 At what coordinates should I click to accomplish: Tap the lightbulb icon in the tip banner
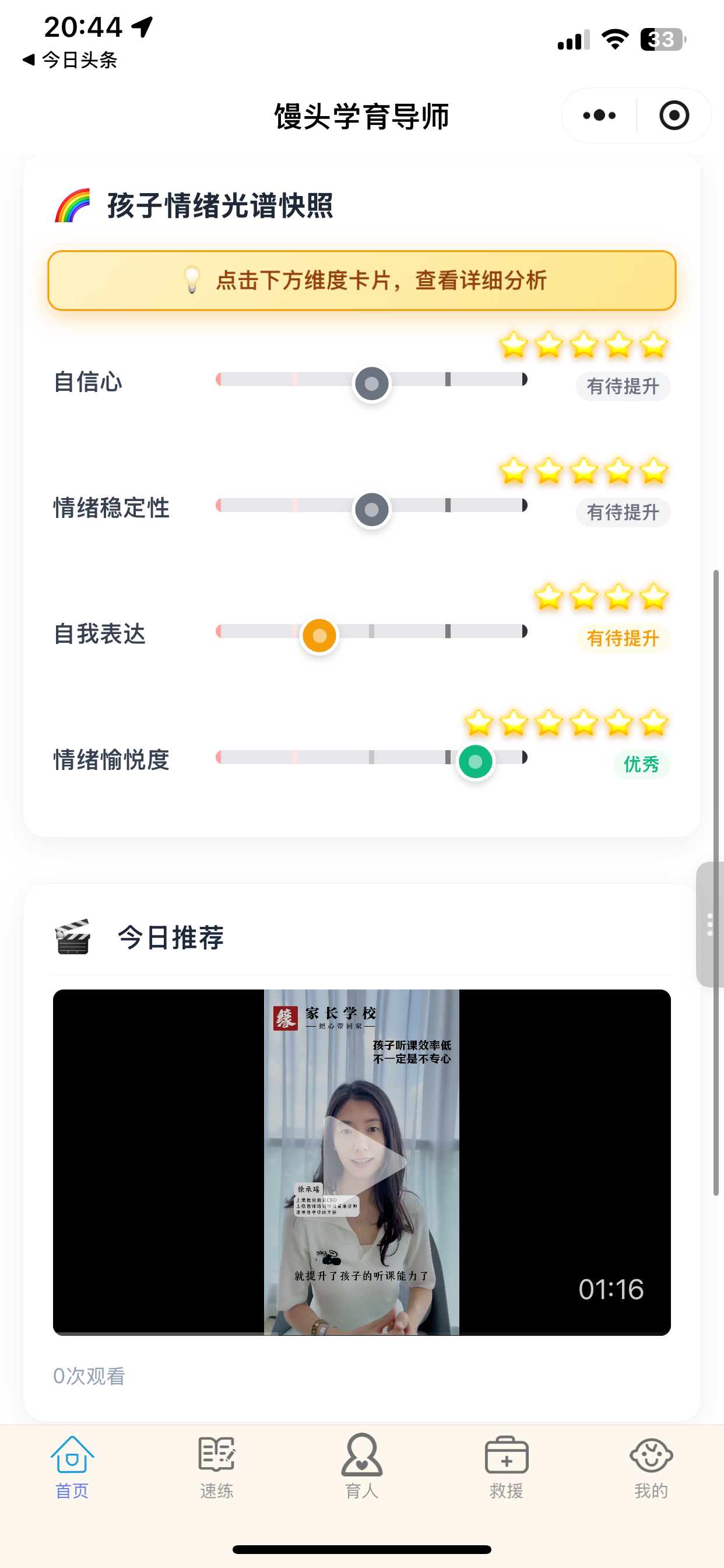click(192, 281)
